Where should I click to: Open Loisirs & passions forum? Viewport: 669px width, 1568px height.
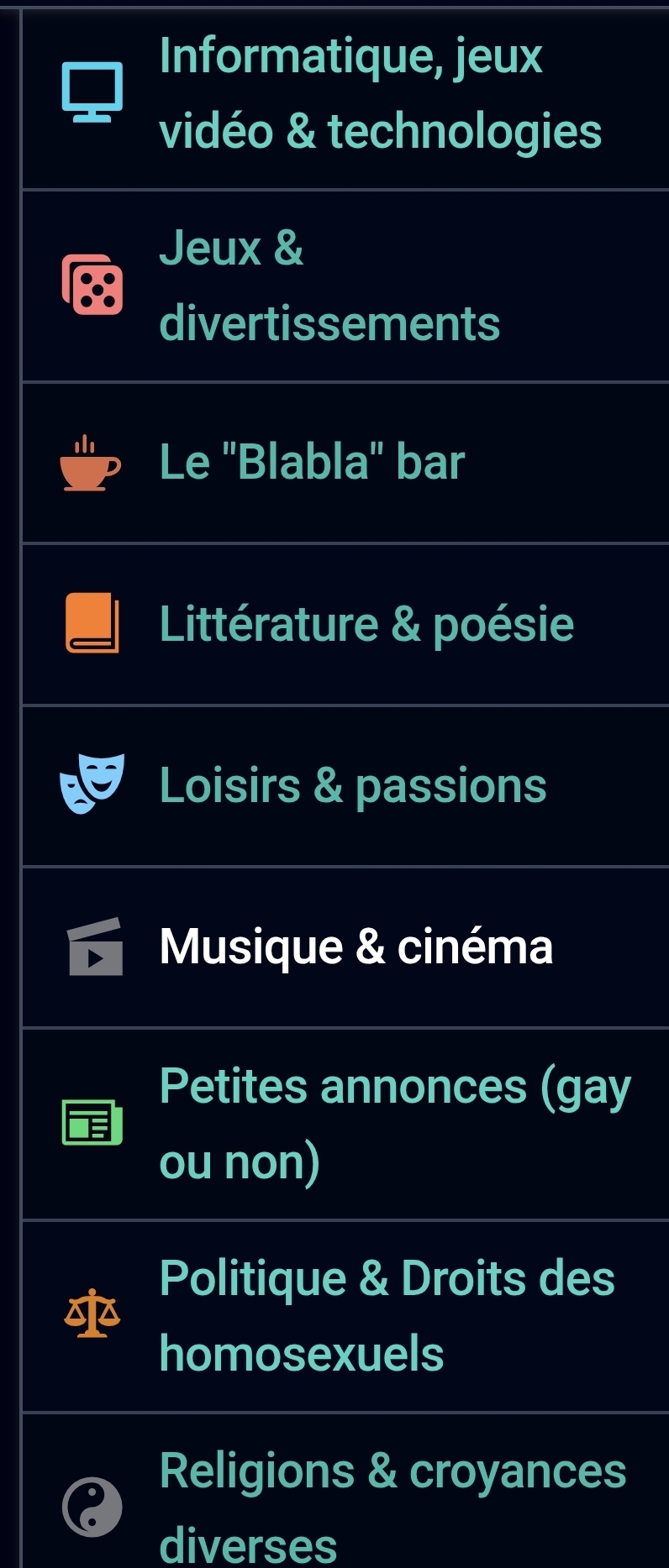tap(353, 786)
